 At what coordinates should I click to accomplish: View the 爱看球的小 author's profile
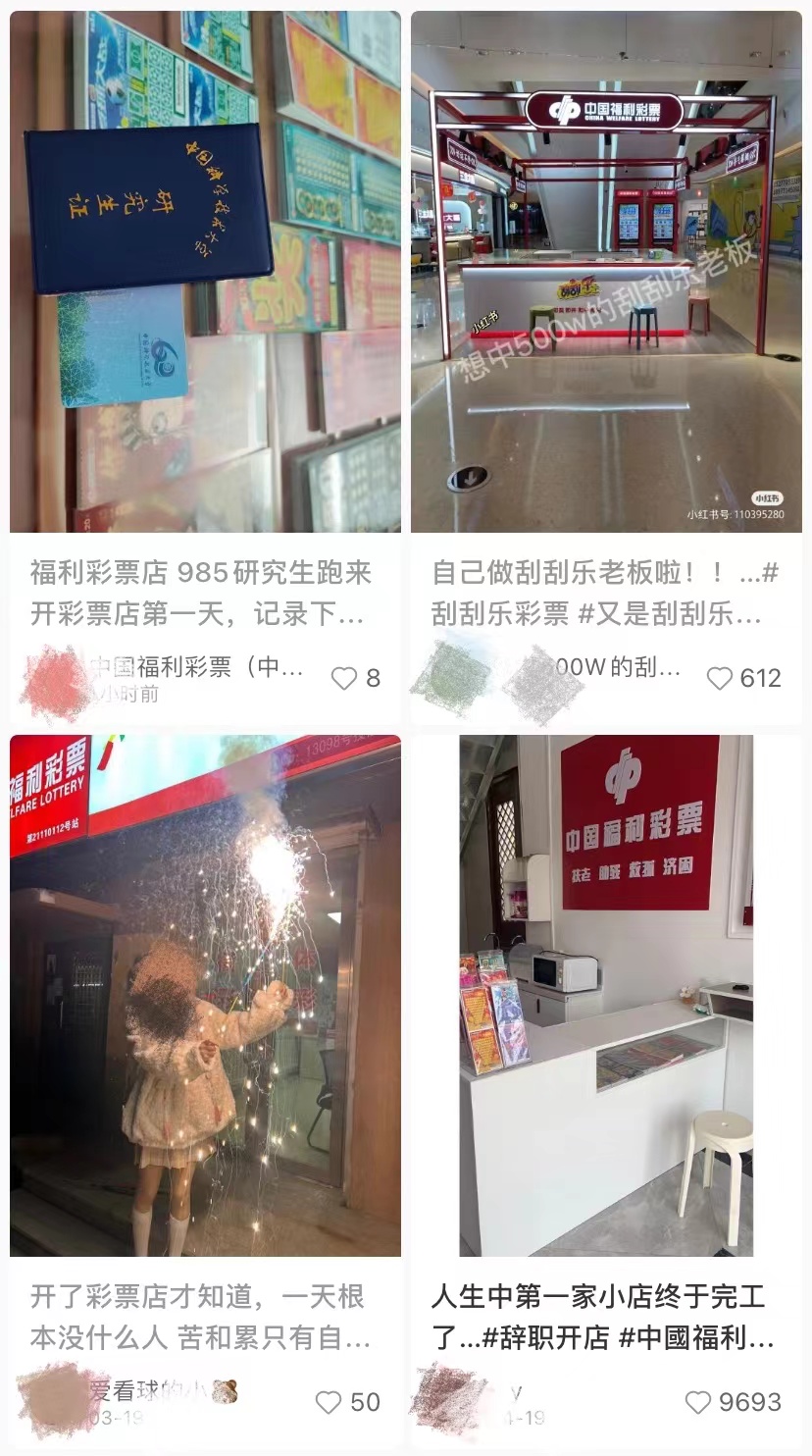157,1390
